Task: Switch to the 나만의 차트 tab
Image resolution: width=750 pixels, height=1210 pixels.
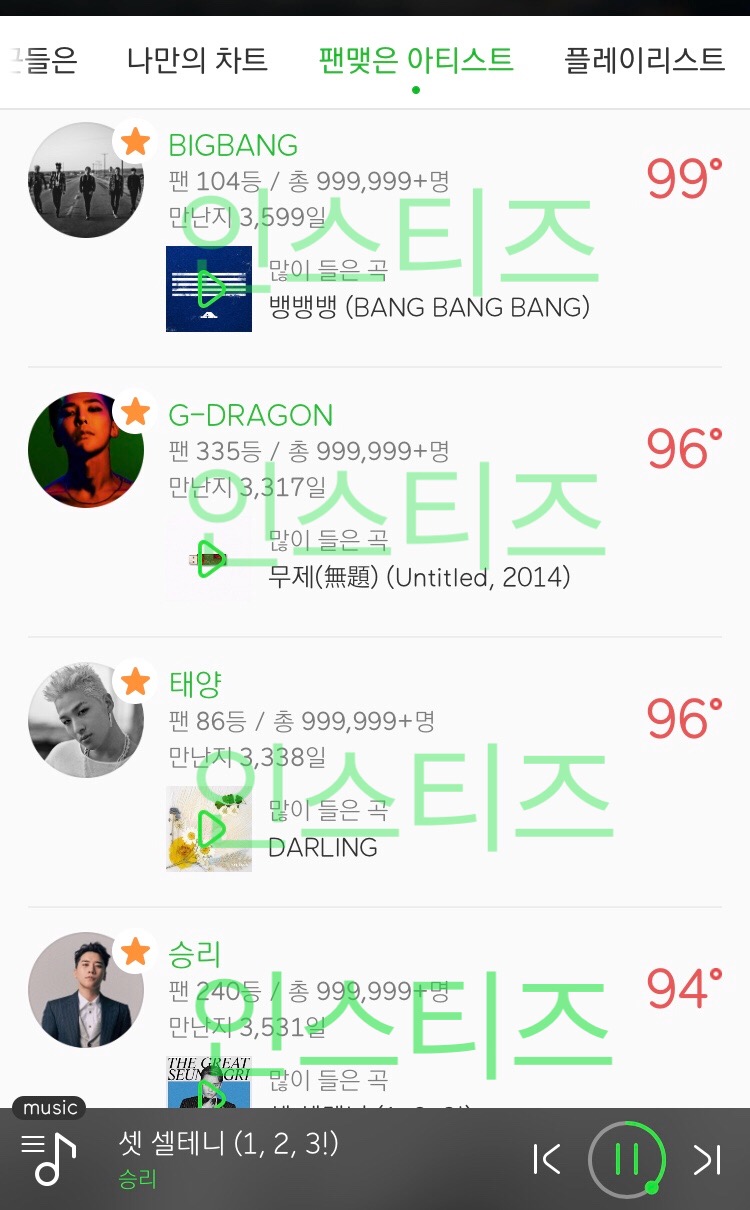Action: (x=197, y=60)
